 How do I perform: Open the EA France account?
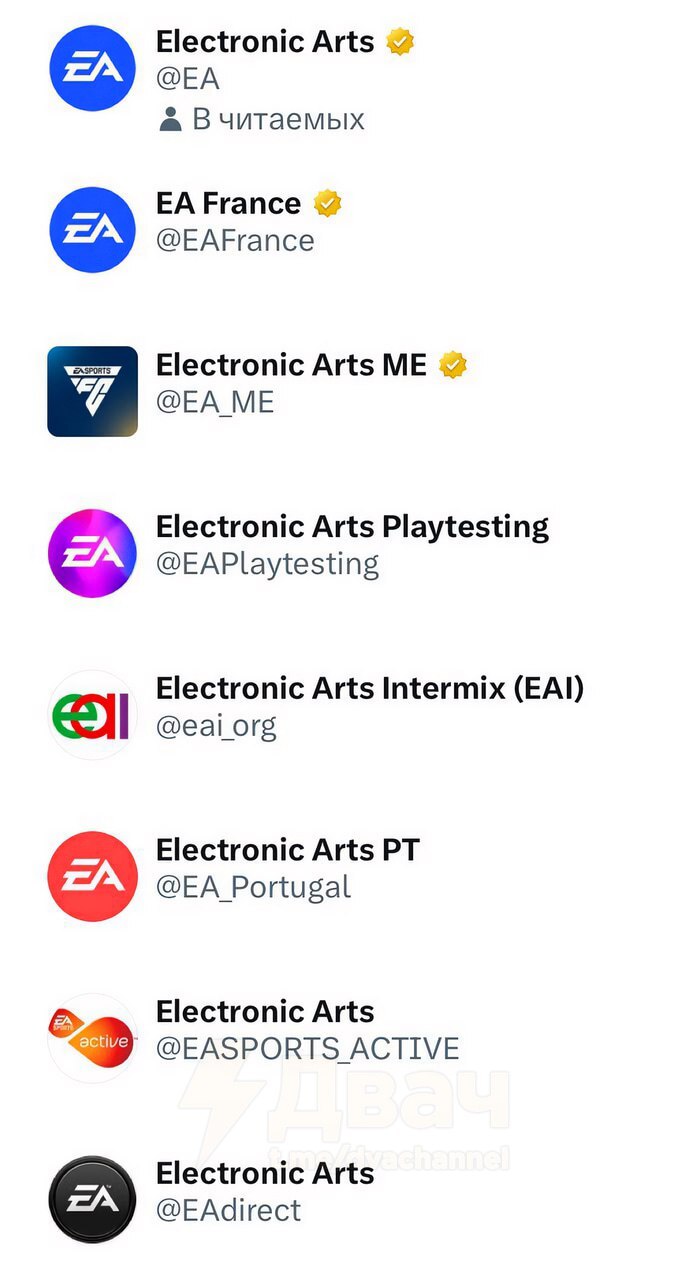click(x=343, y=229)
